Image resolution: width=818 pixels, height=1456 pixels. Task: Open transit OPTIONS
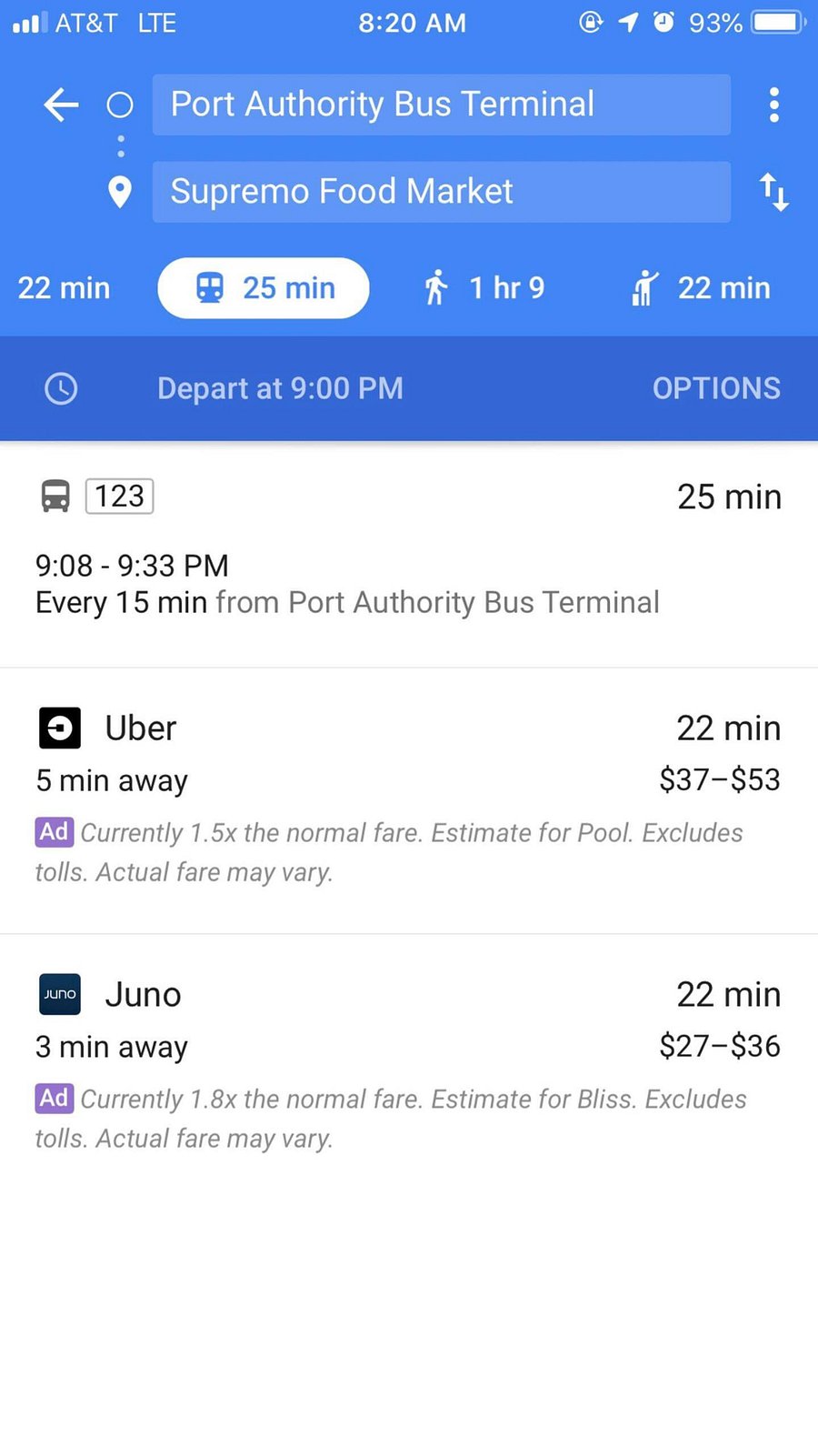(716, 388)
